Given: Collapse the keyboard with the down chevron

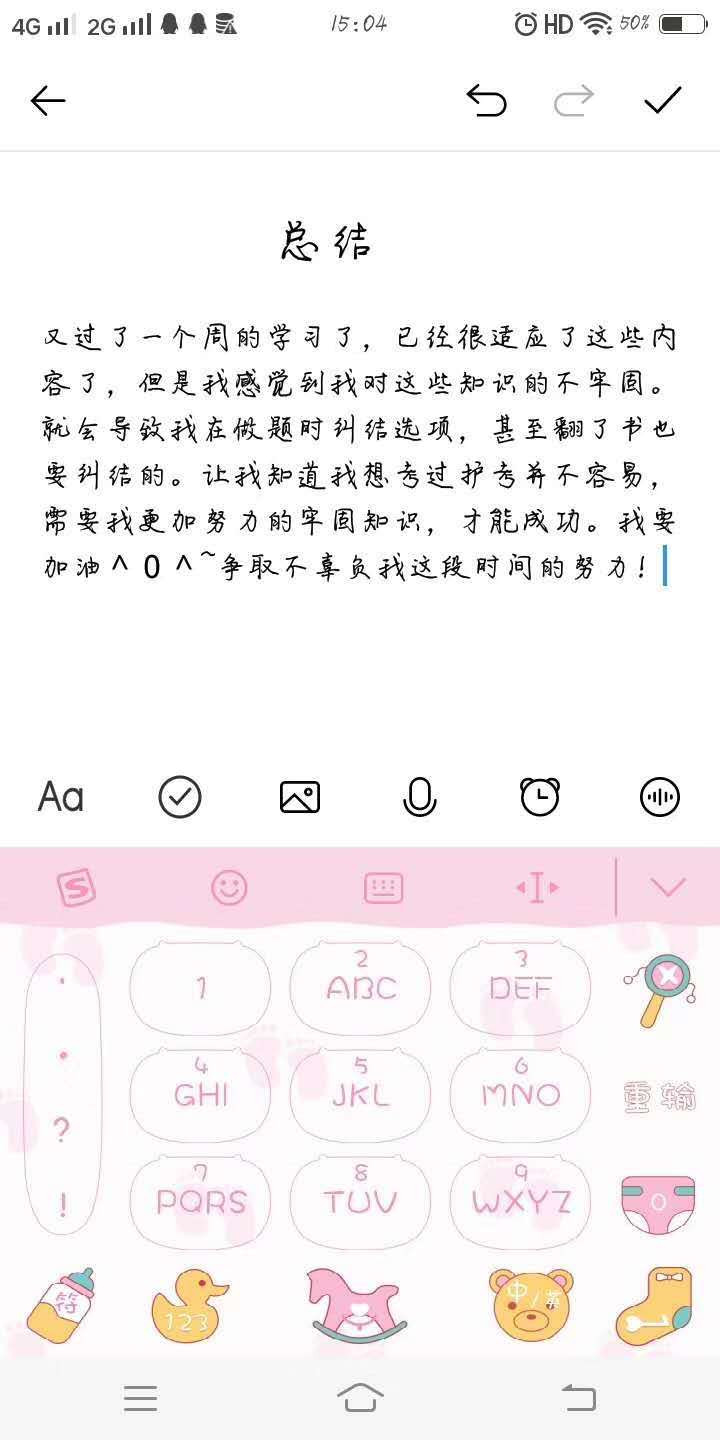Looking at the screenshot, I should click(x=667, y=887).
